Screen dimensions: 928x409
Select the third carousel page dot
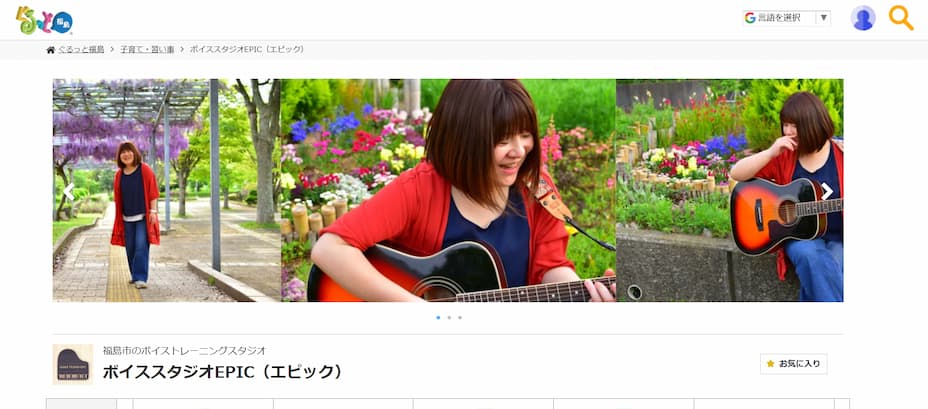click(460, 317)
